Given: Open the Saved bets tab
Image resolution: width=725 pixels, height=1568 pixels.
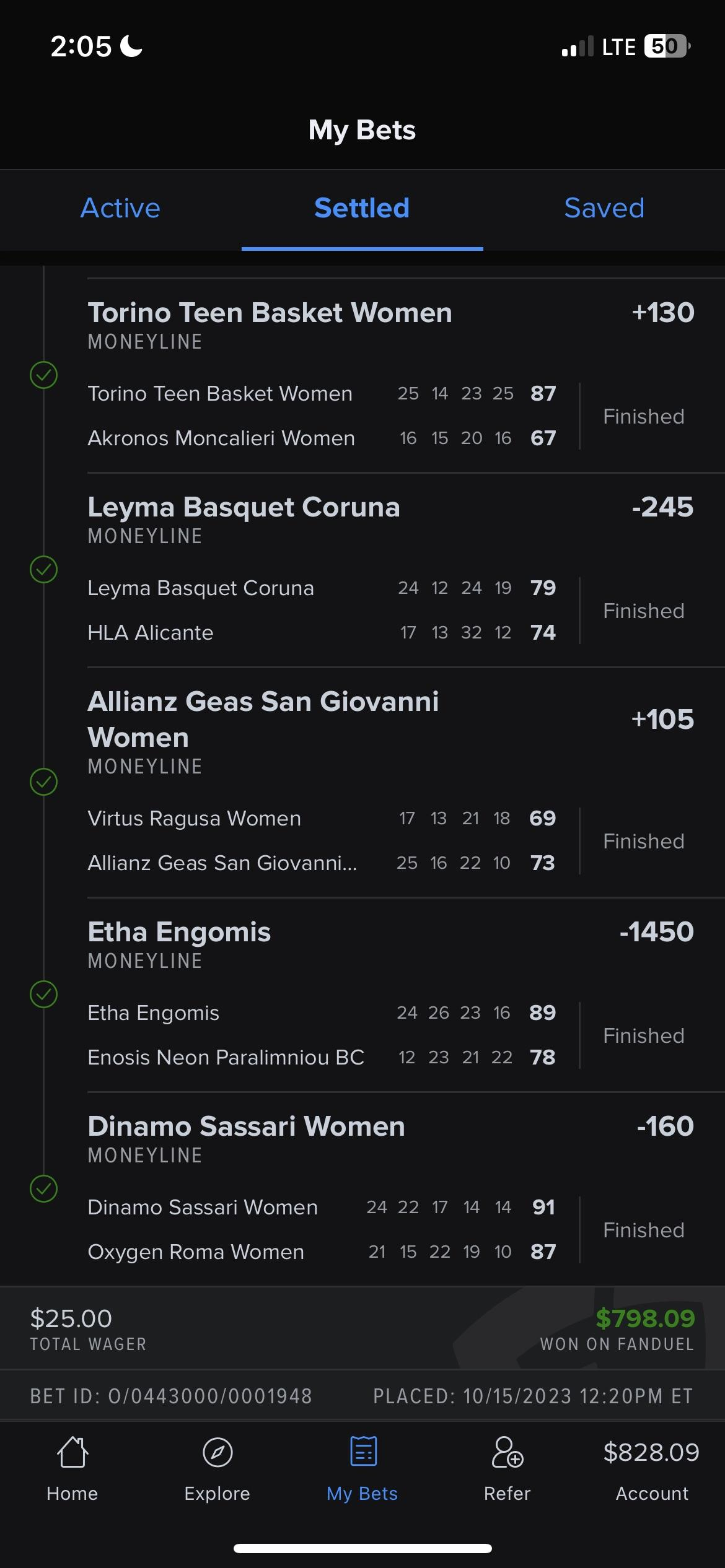Looking at the screenshot, I should tap(604, 209).
